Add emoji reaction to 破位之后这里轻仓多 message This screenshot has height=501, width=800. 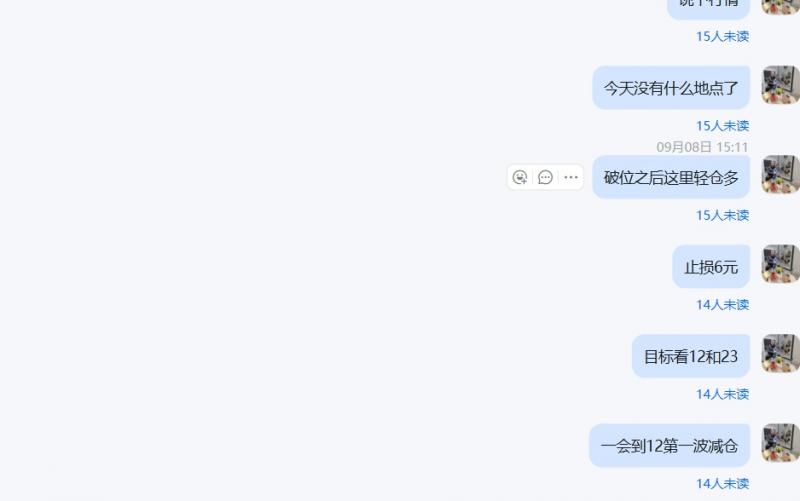[520, 177]
